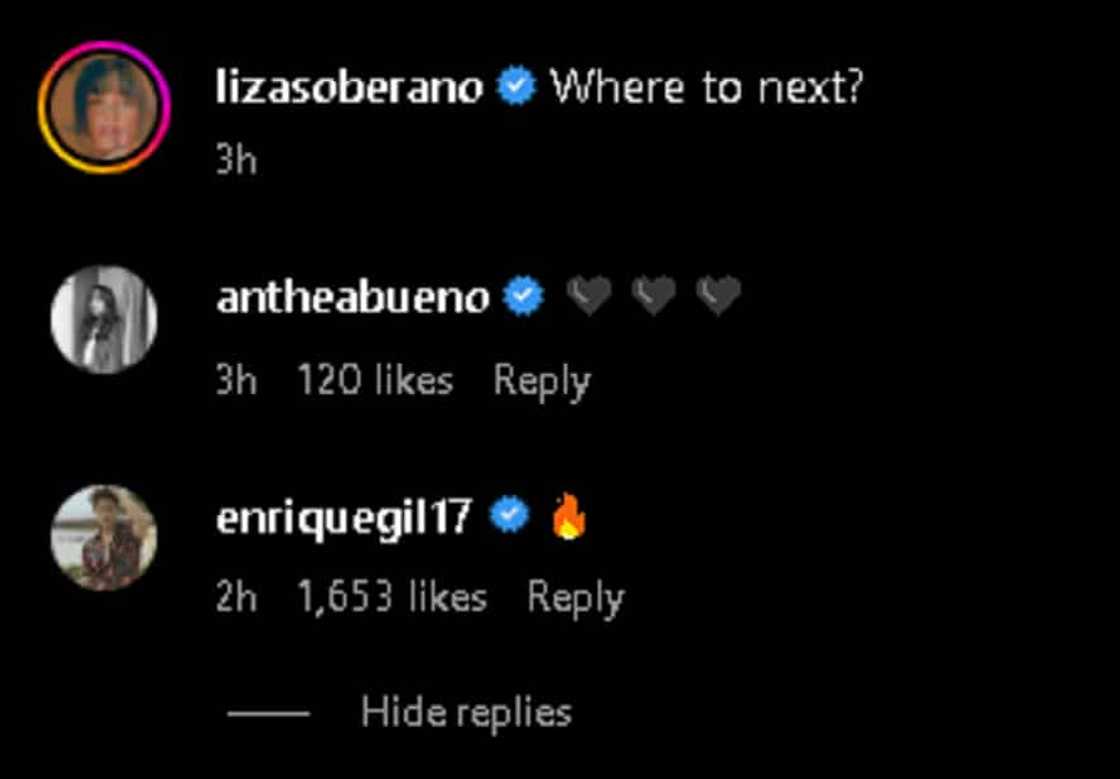Go to the enriquegil17 username profile

[343, 516]
